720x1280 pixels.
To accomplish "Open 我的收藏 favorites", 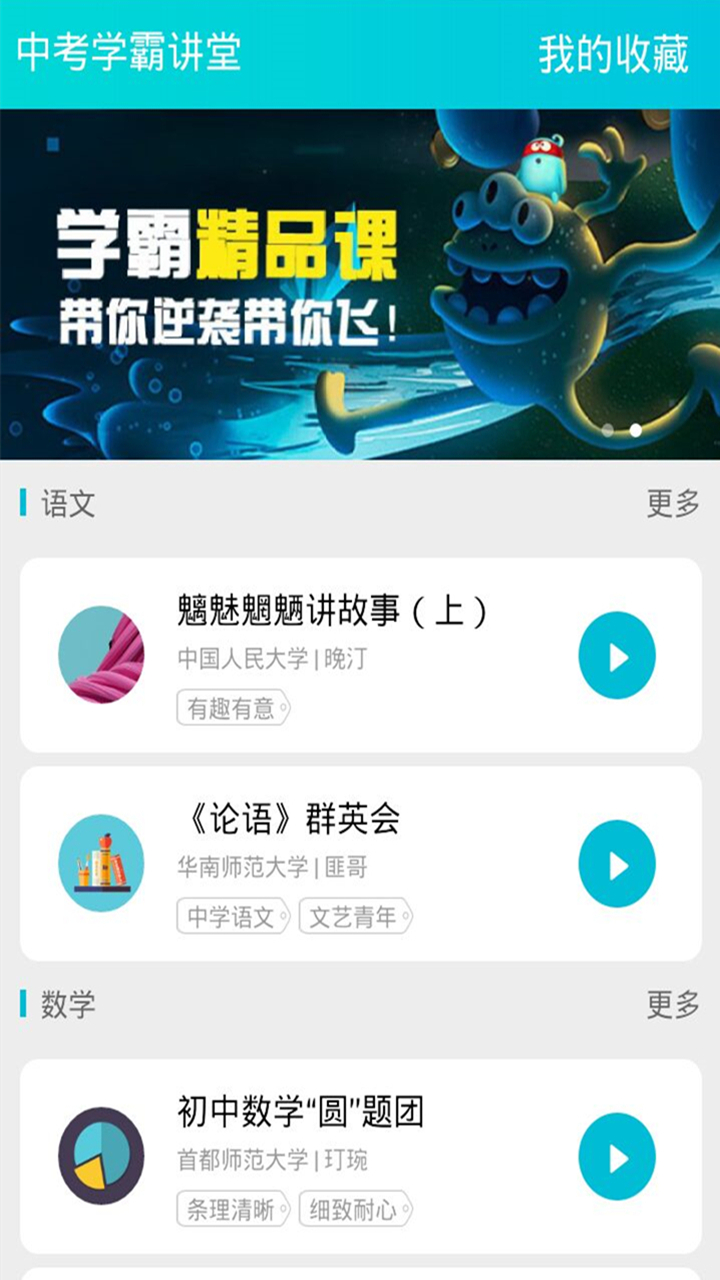I will 613,54.
